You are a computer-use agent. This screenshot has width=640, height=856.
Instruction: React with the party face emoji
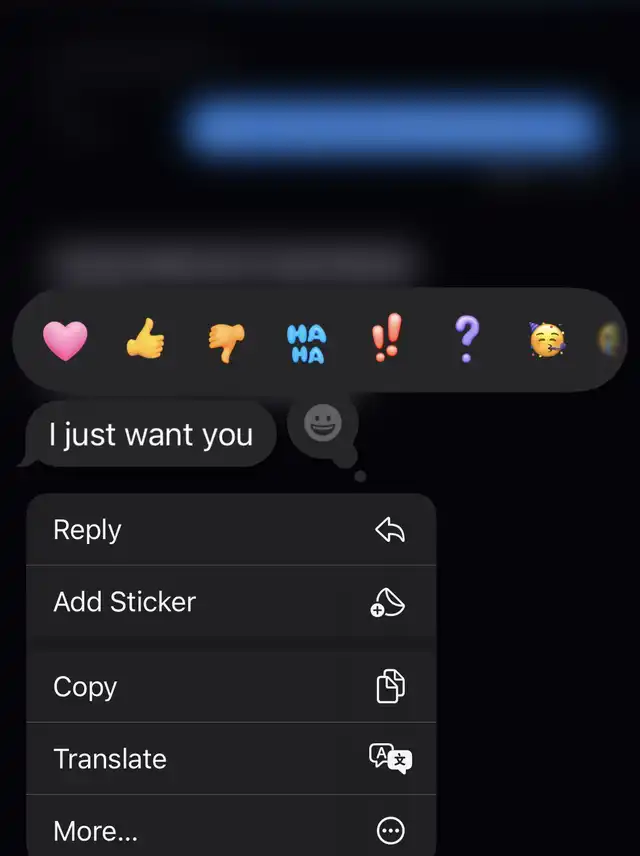[x=547, y=341]
